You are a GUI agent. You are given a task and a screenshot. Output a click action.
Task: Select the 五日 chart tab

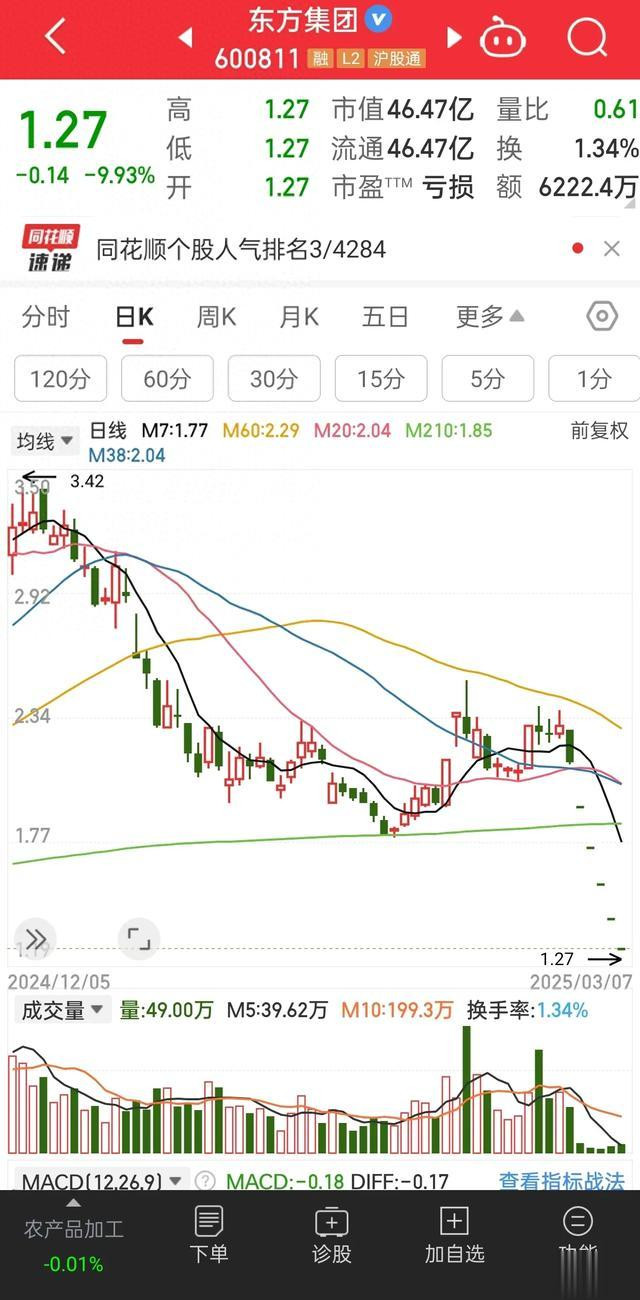385,317
